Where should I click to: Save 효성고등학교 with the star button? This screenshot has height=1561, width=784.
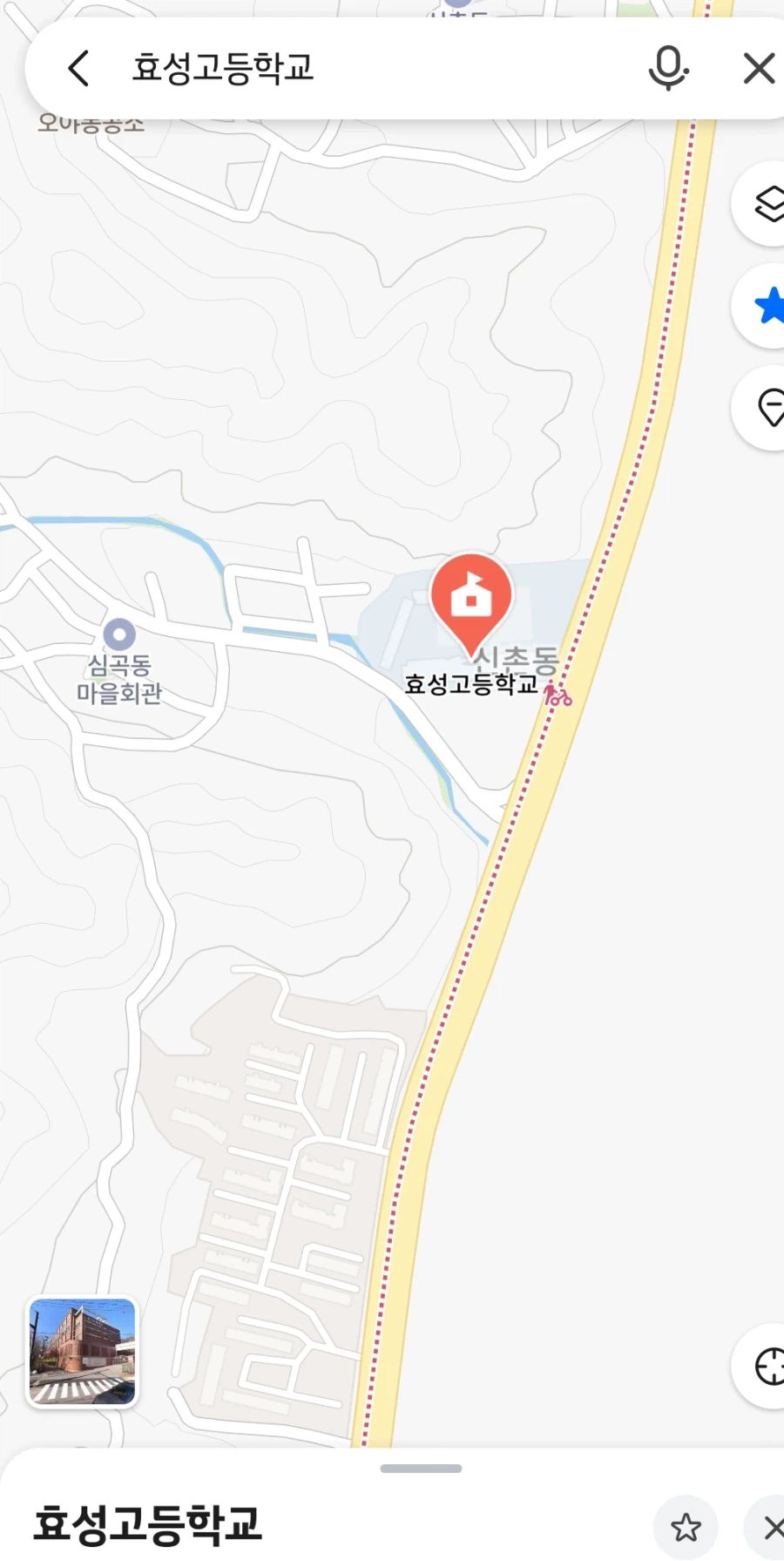686,1527
